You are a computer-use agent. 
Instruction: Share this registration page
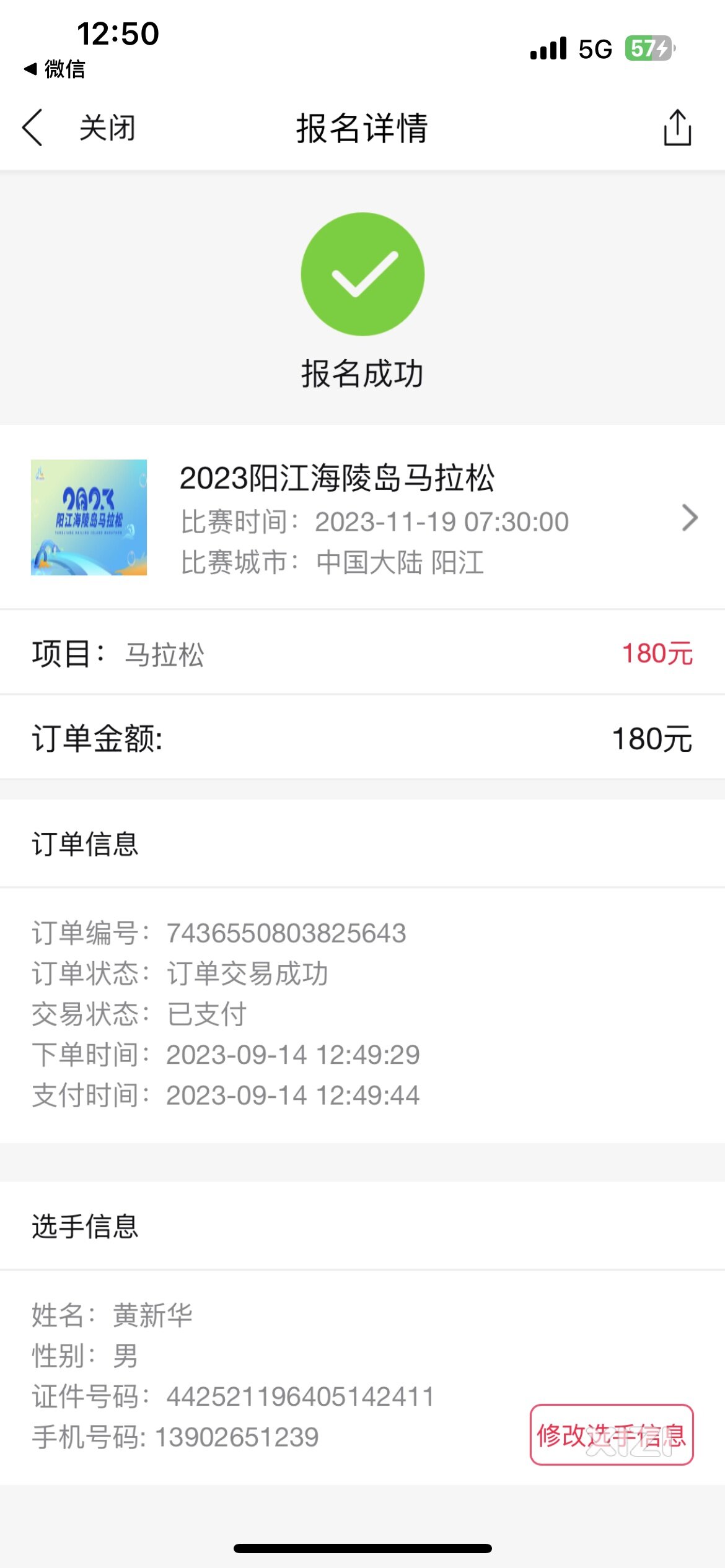point(677,128)
